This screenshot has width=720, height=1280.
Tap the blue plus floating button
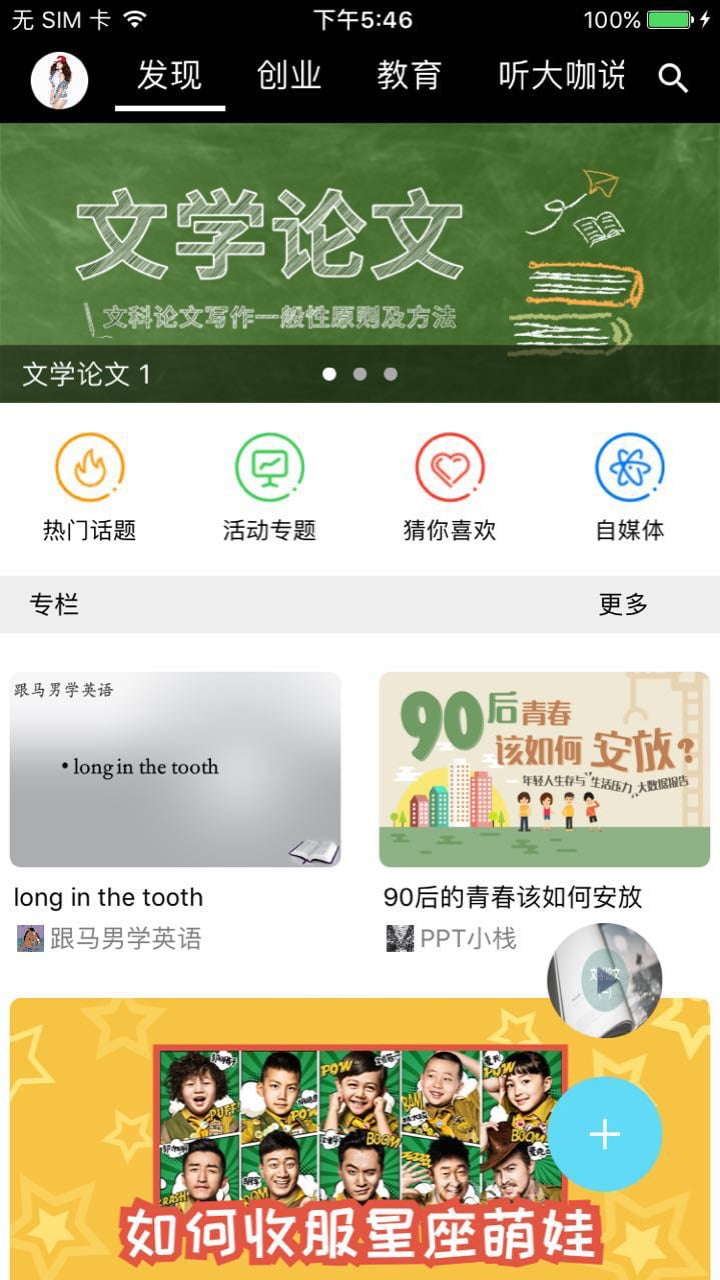pos(604,1134)
